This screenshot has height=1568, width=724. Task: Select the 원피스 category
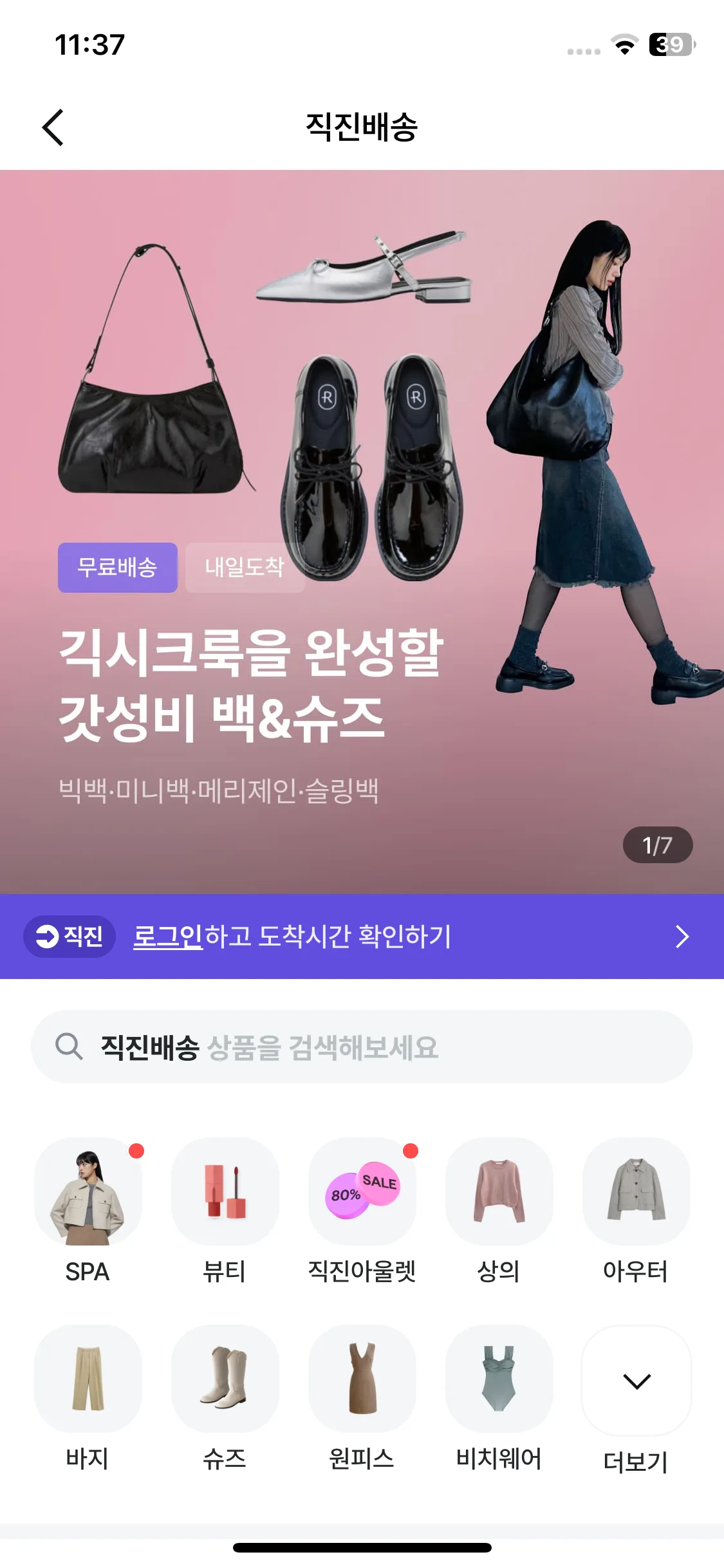(x=362, y=1379)
